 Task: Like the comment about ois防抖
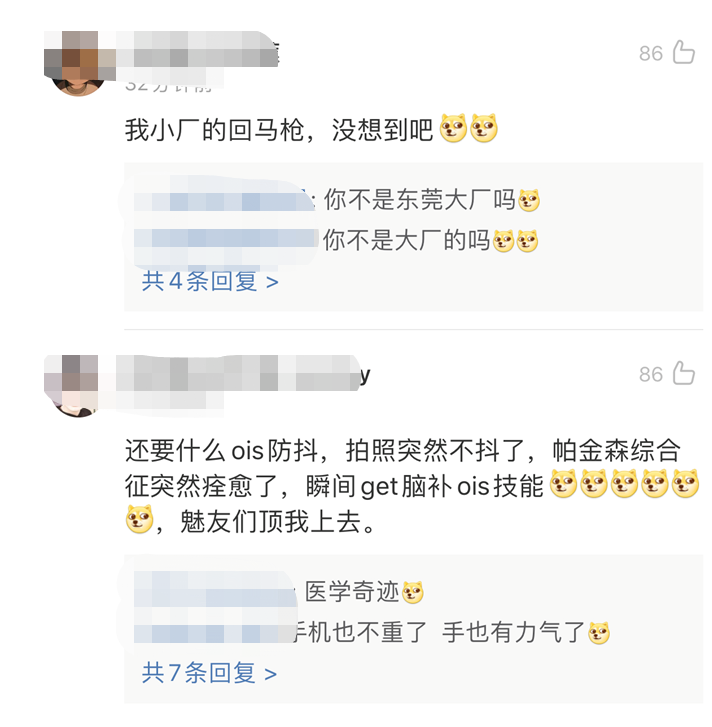(683, 373)
